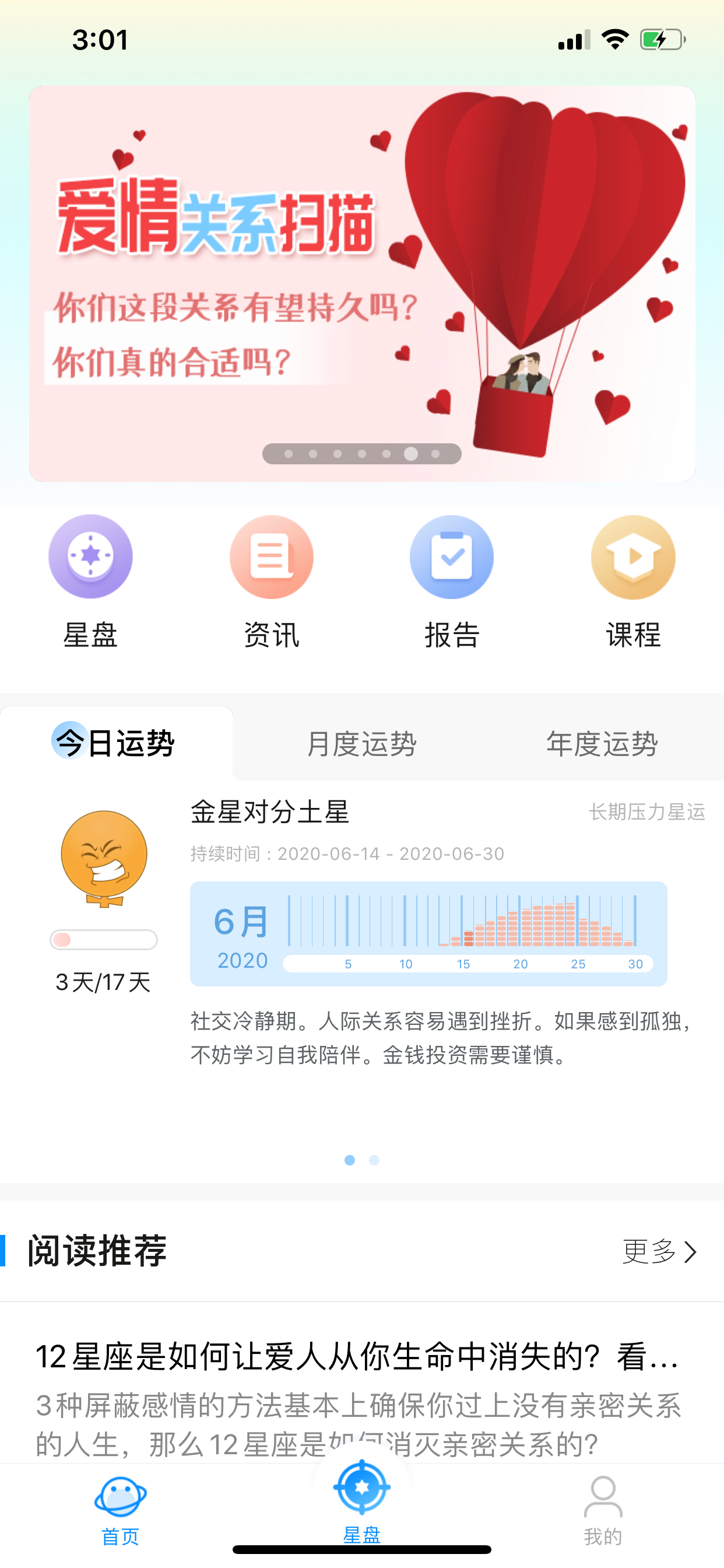724x1568 pixels.
Task: Open the 报告 (report) feature icon
Action: [451, 556]
